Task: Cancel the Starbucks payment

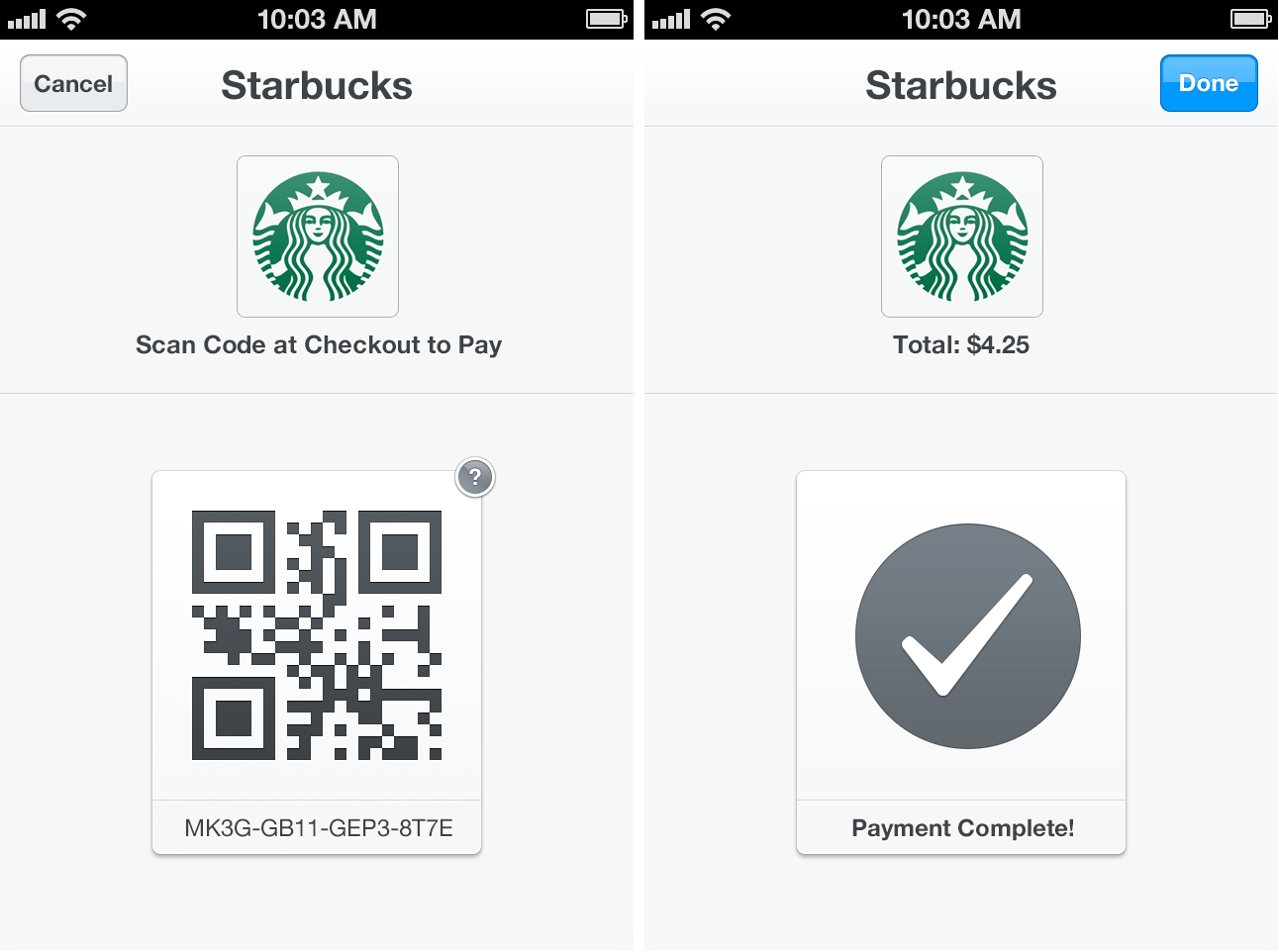Action: click(73, 84)
